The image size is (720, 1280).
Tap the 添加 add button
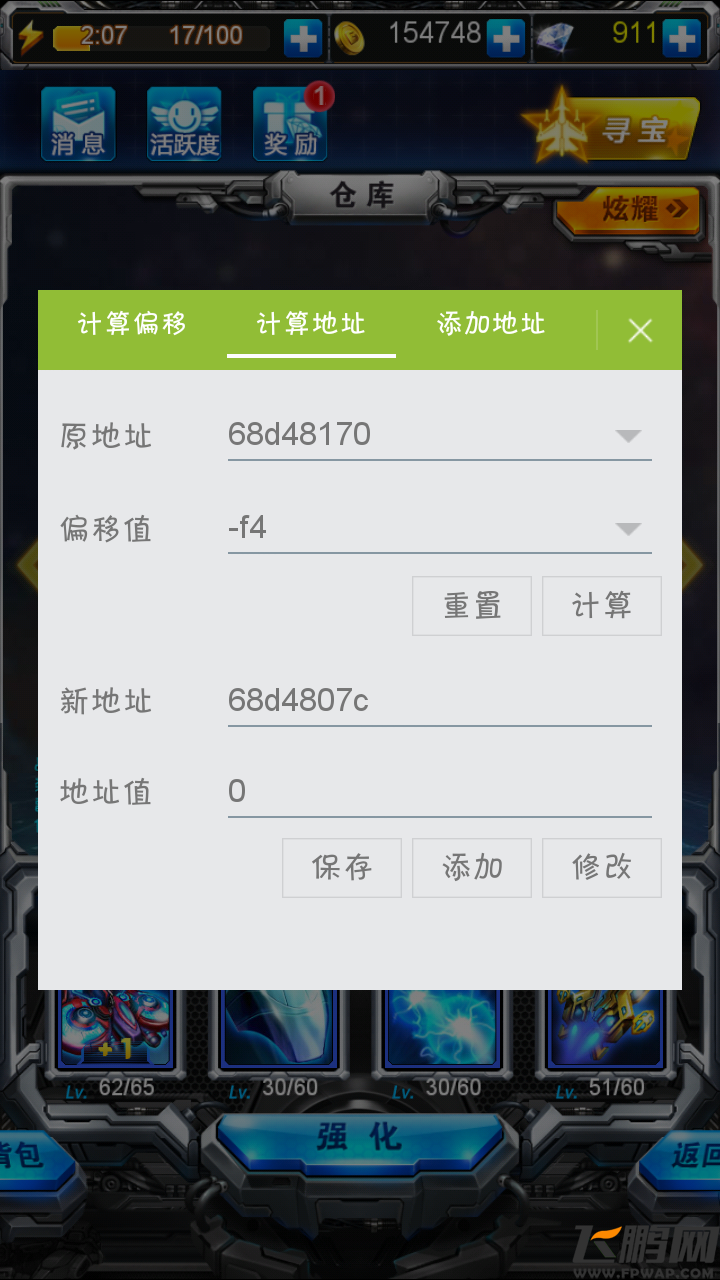tap(472, 868)
